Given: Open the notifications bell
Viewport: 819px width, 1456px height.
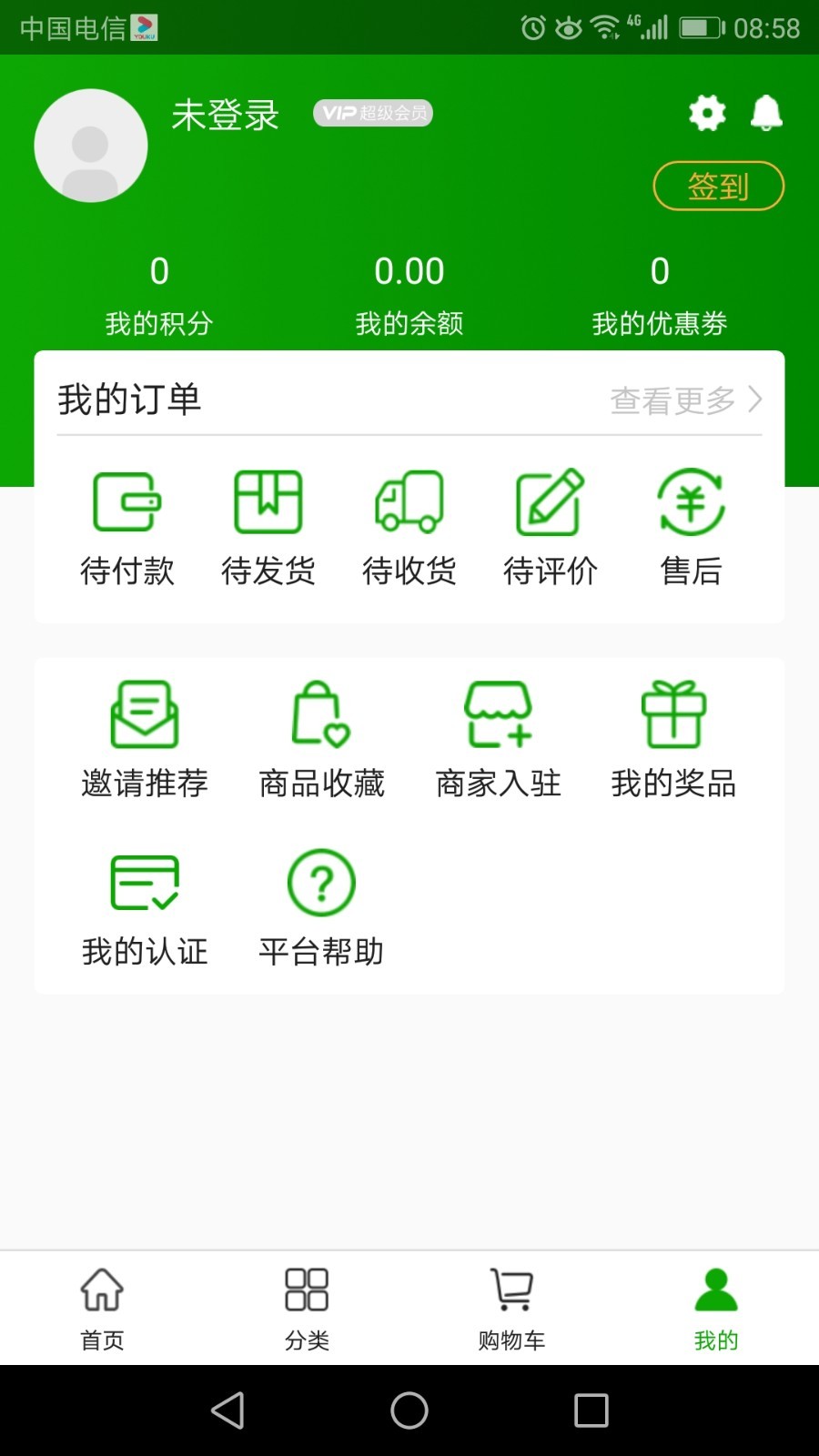Looking at the screenshot, I should coord(766,113).
